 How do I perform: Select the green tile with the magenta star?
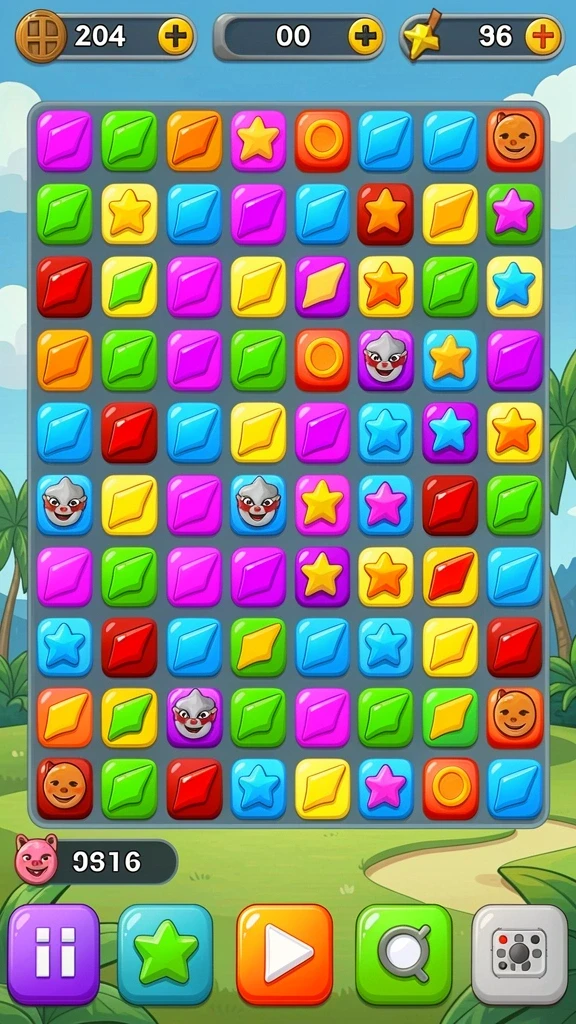[x=515, y=214]
